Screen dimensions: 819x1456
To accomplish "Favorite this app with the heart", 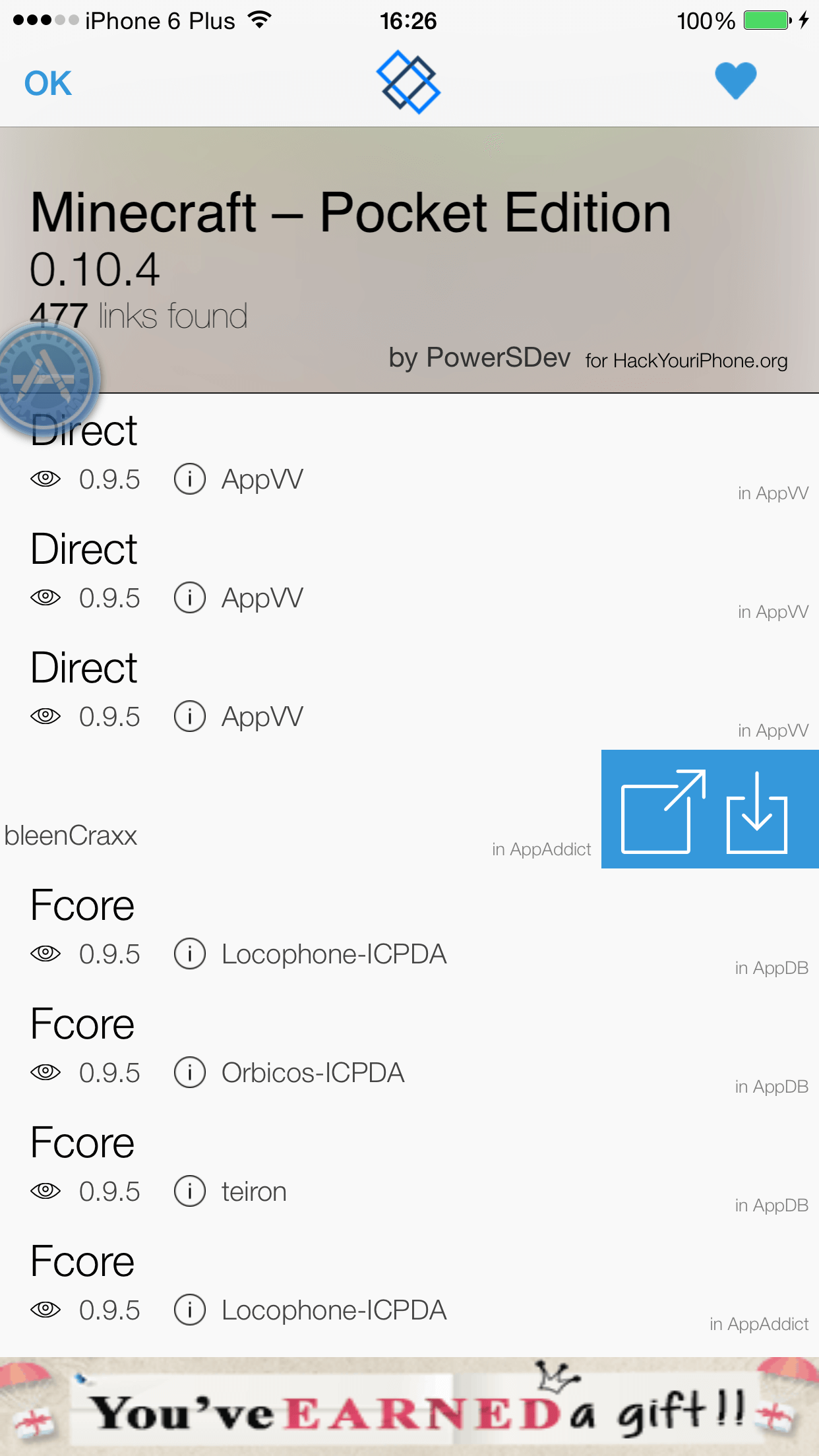I will 735,80.
